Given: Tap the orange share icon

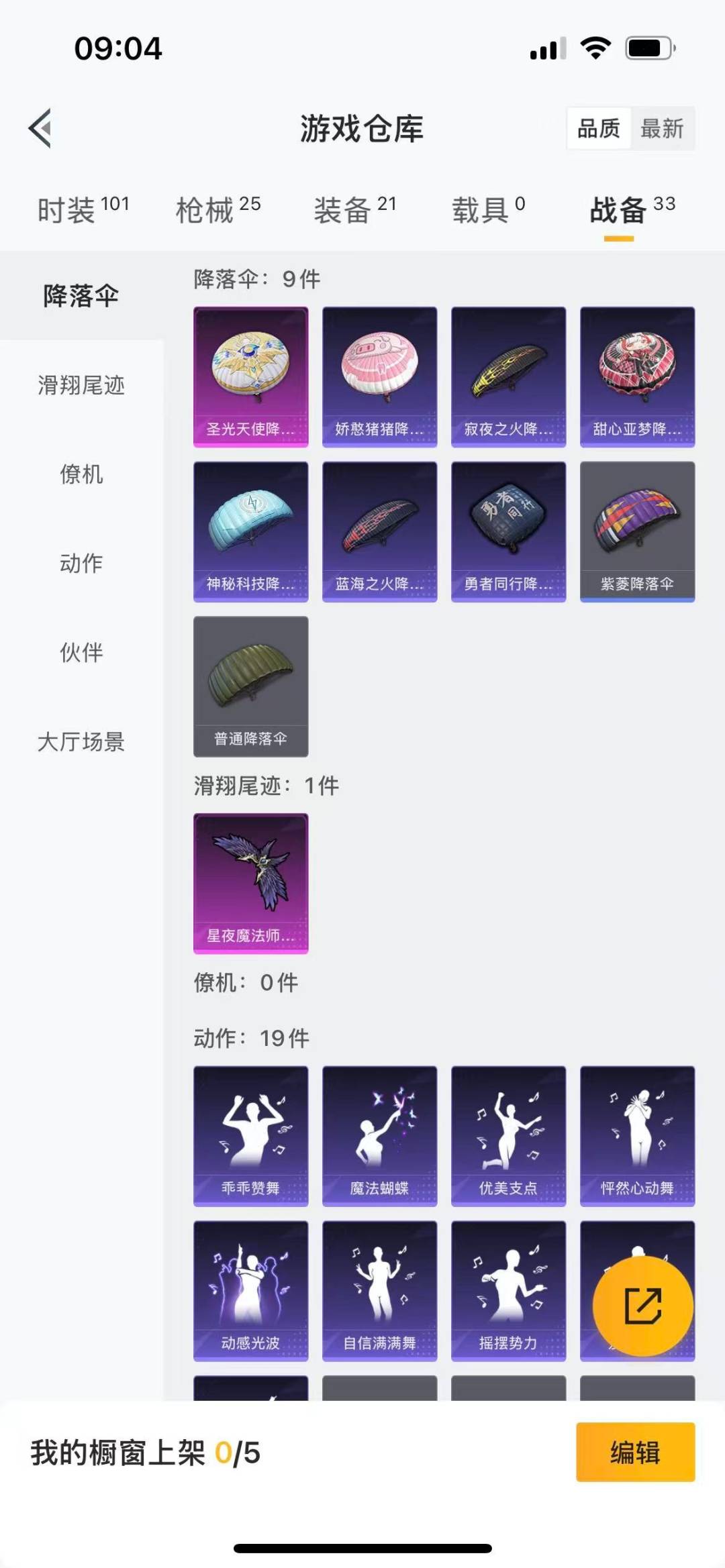Looking at the screenshot, I should pos(642,1302).
